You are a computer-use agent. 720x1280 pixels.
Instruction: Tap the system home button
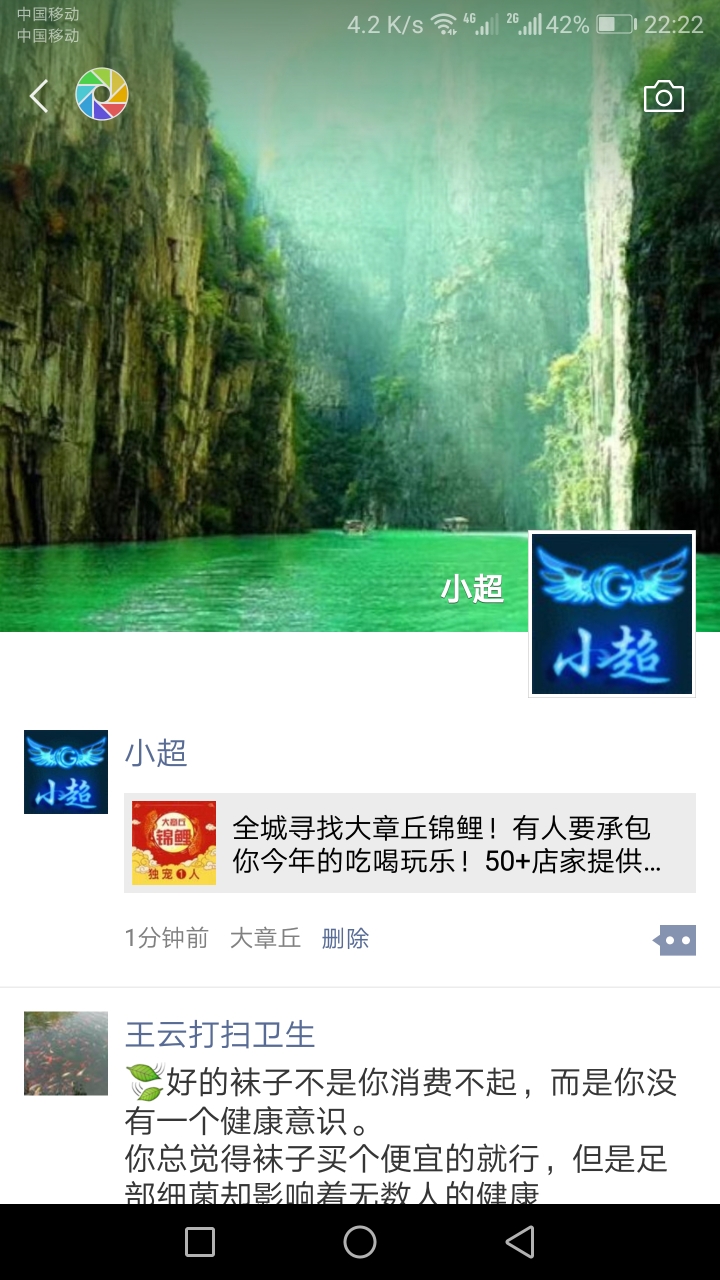point(360,1242)
